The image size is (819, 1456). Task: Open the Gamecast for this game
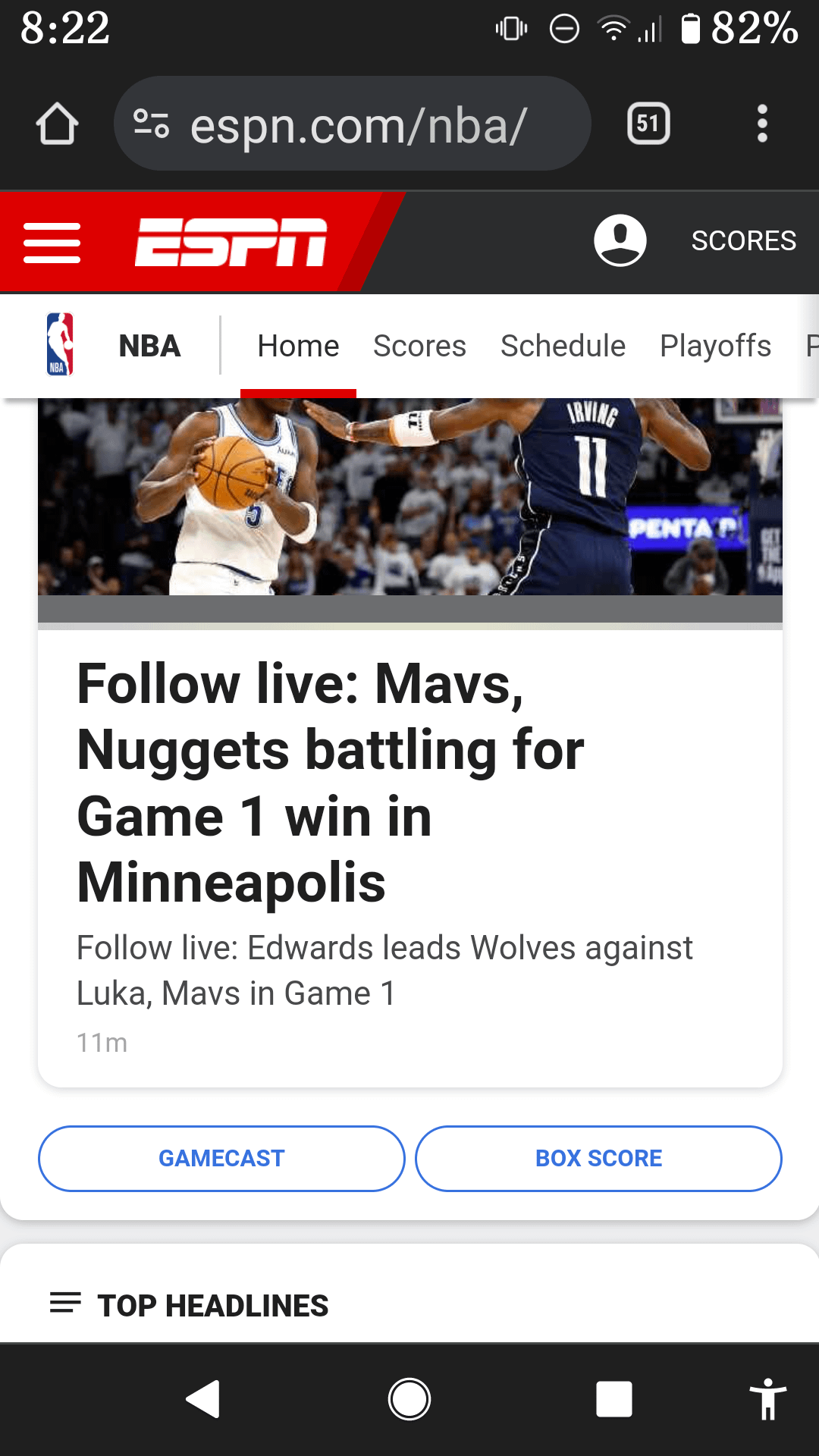point(221,1158)
